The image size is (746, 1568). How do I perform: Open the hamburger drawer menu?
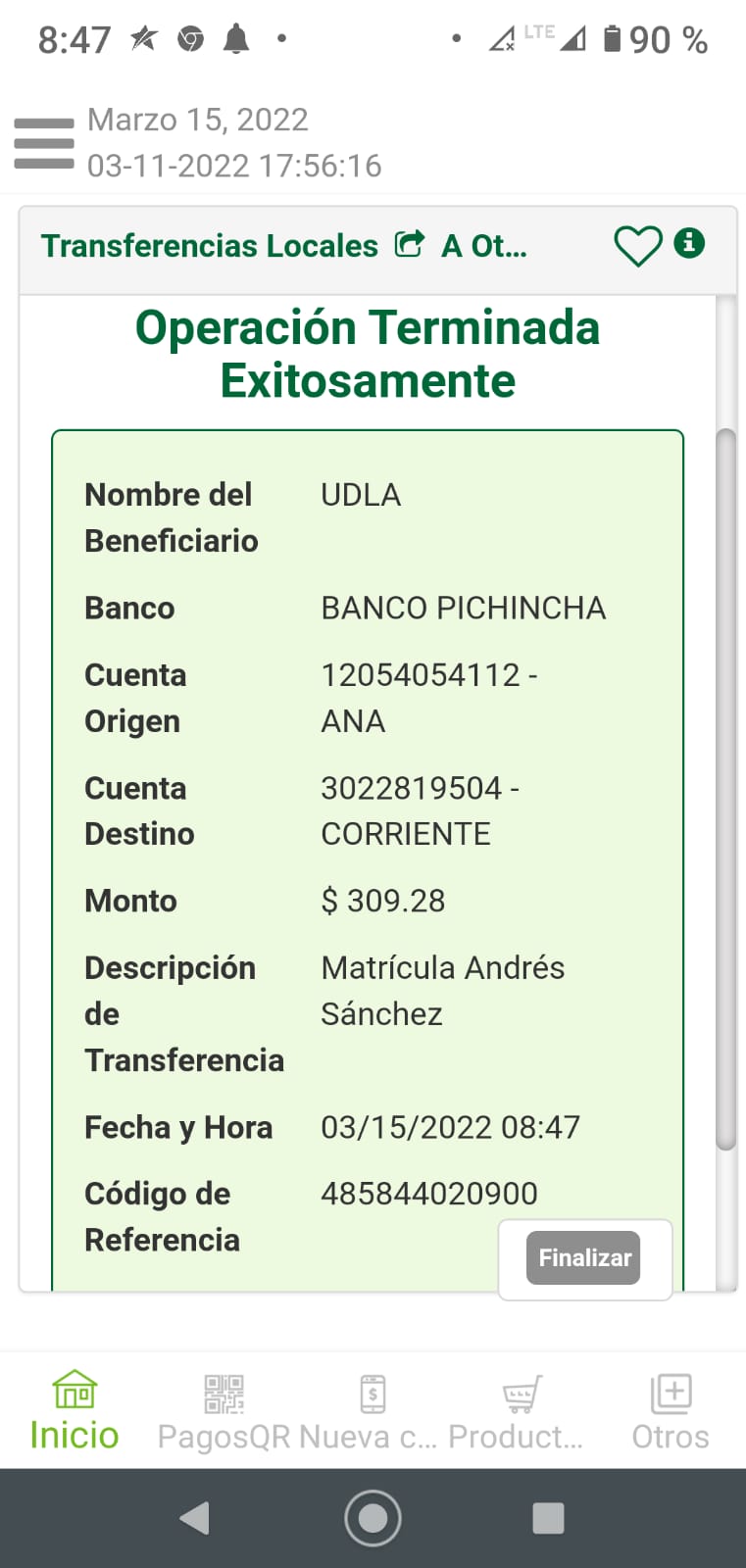pyautogui.click(x=44, y=143)
